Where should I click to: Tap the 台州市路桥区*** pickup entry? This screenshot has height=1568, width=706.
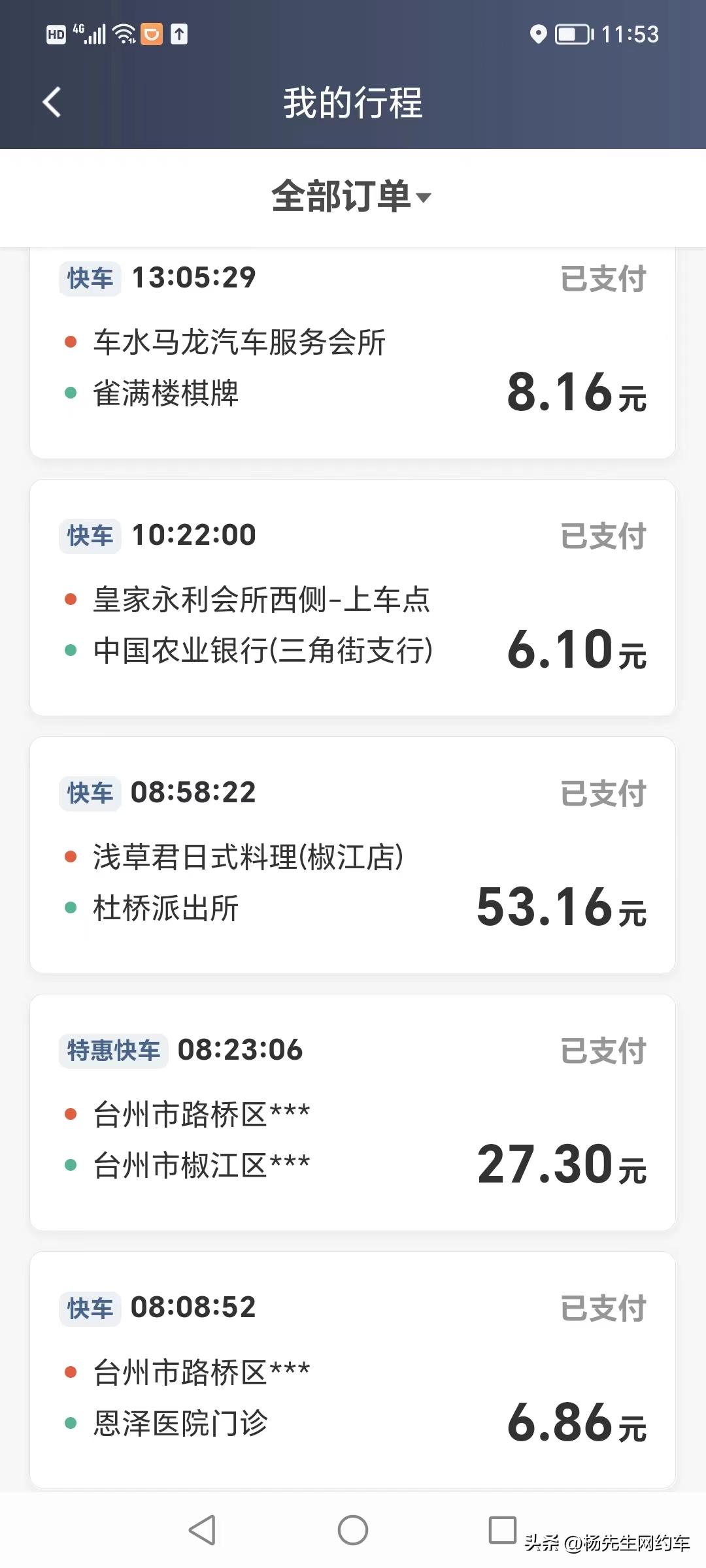[199, 1113]
